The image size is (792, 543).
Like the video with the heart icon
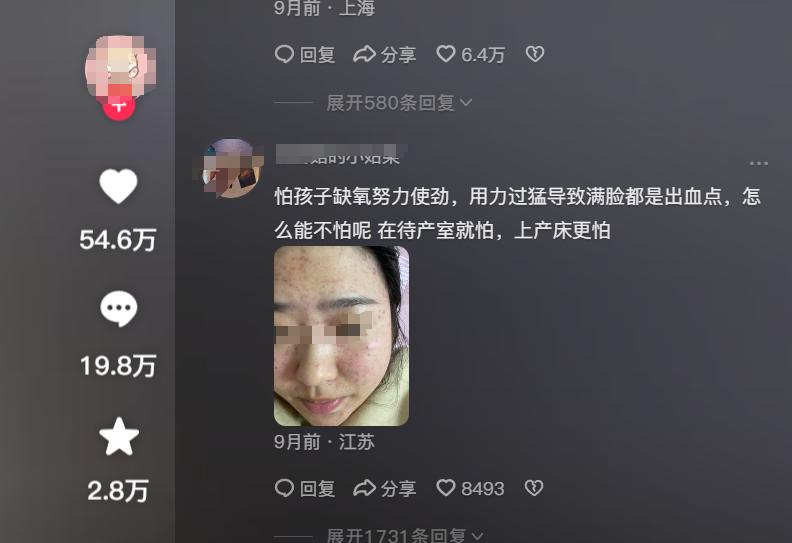point(118,187)
